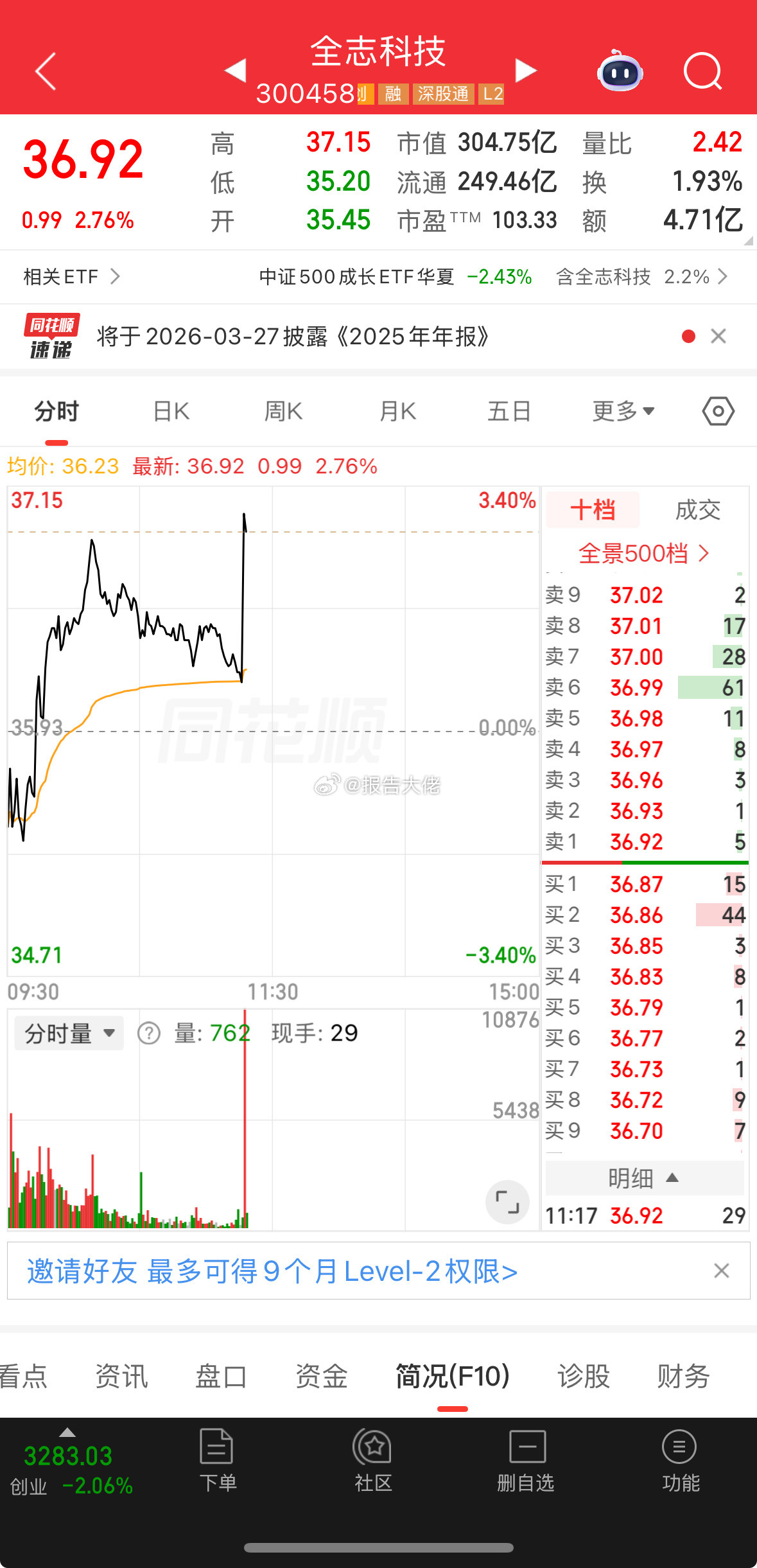This screenshot has width=757, height=1568.
Task: Open the 社区 community icon
Action: pyautogui.click(x=372, y=1465)
